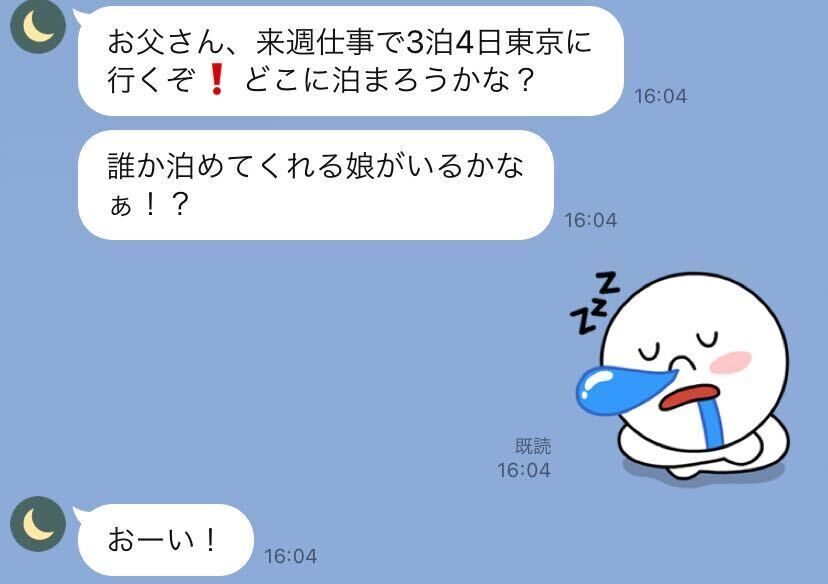Open the moon avatar beside the おーい！ message
Screen dimensions: 828x584
pyautogui.click(x=38, y=523)
